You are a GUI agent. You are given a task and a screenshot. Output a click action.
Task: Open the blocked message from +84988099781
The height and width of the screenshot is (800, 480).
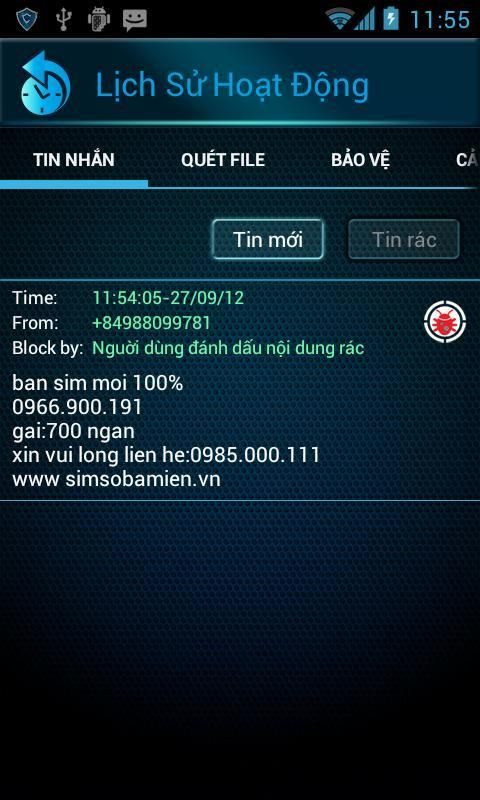coord(240,390)
